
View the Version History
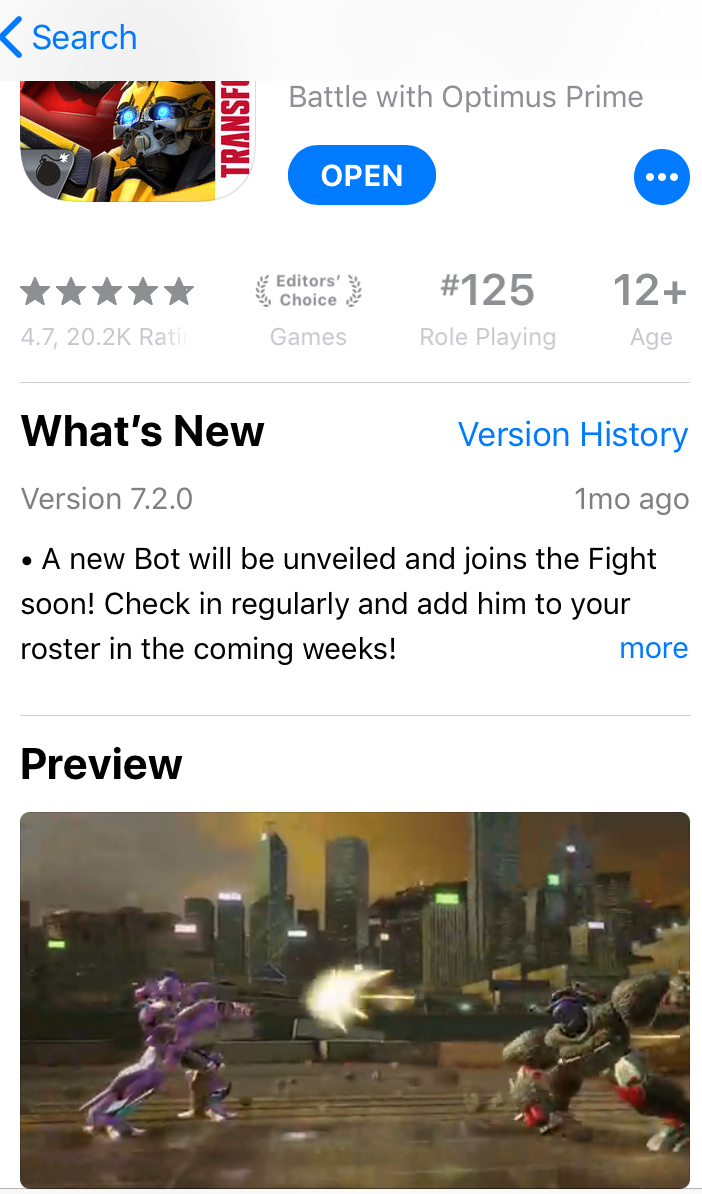point(572,435)
